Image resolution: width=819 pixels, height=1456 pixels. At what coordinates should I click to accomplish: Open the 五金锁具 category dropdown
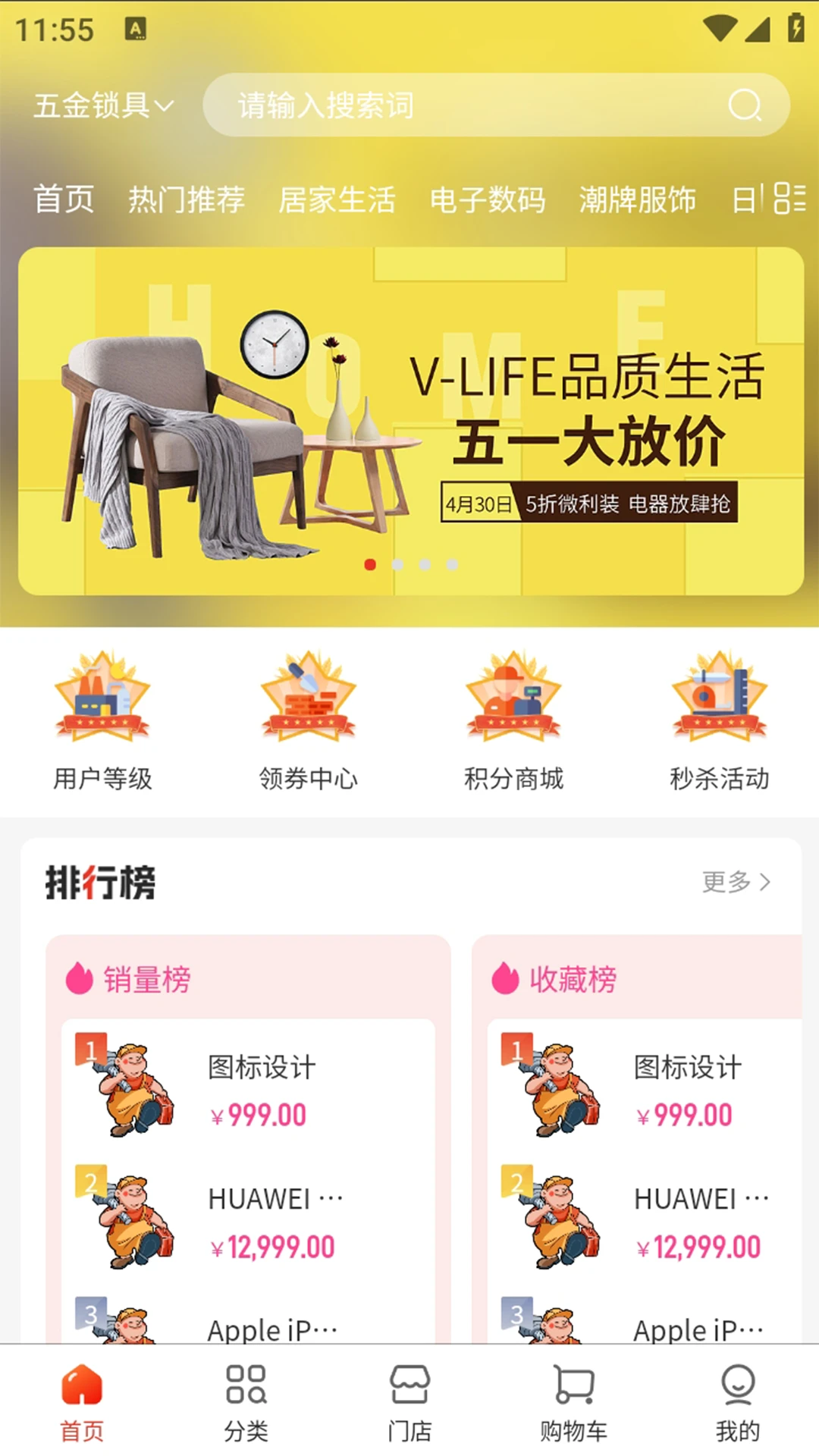[x=104, y=105]
